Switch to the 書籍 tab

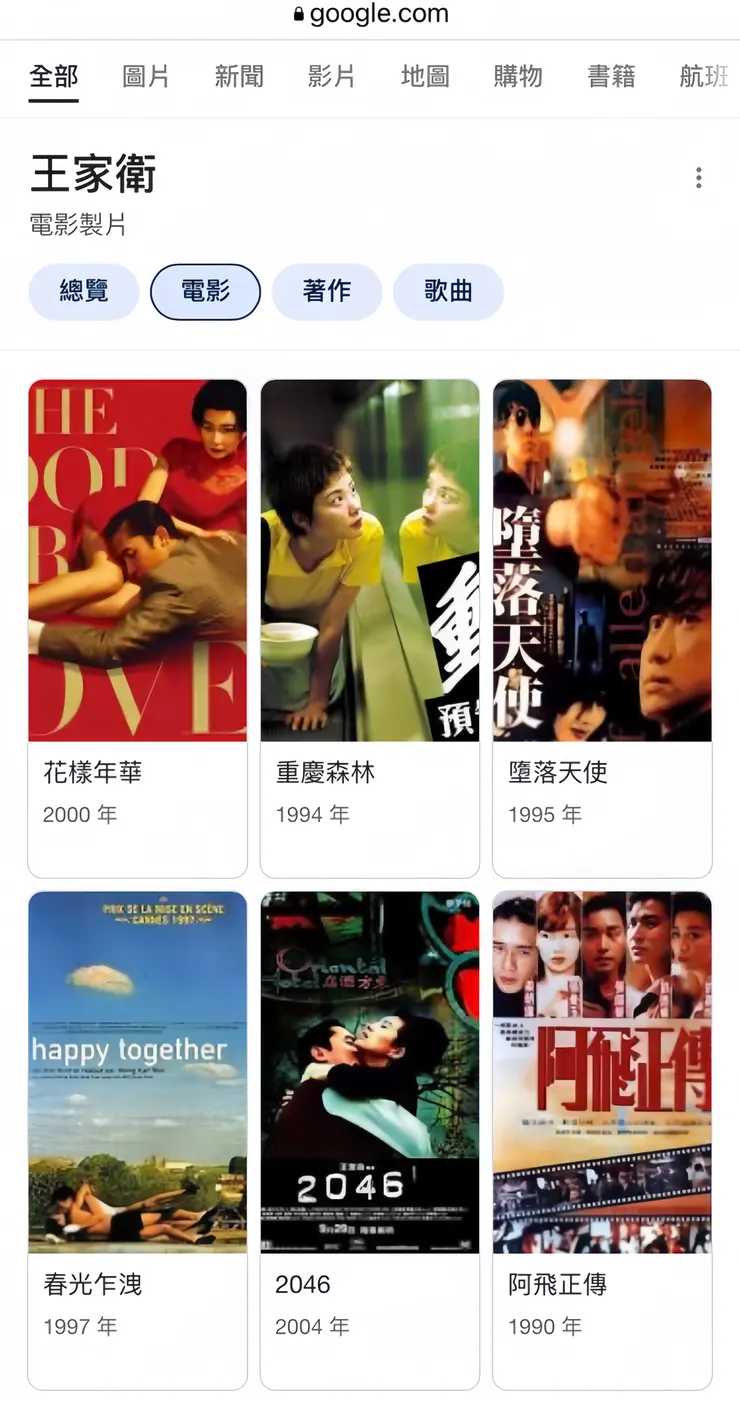(610, 76)
